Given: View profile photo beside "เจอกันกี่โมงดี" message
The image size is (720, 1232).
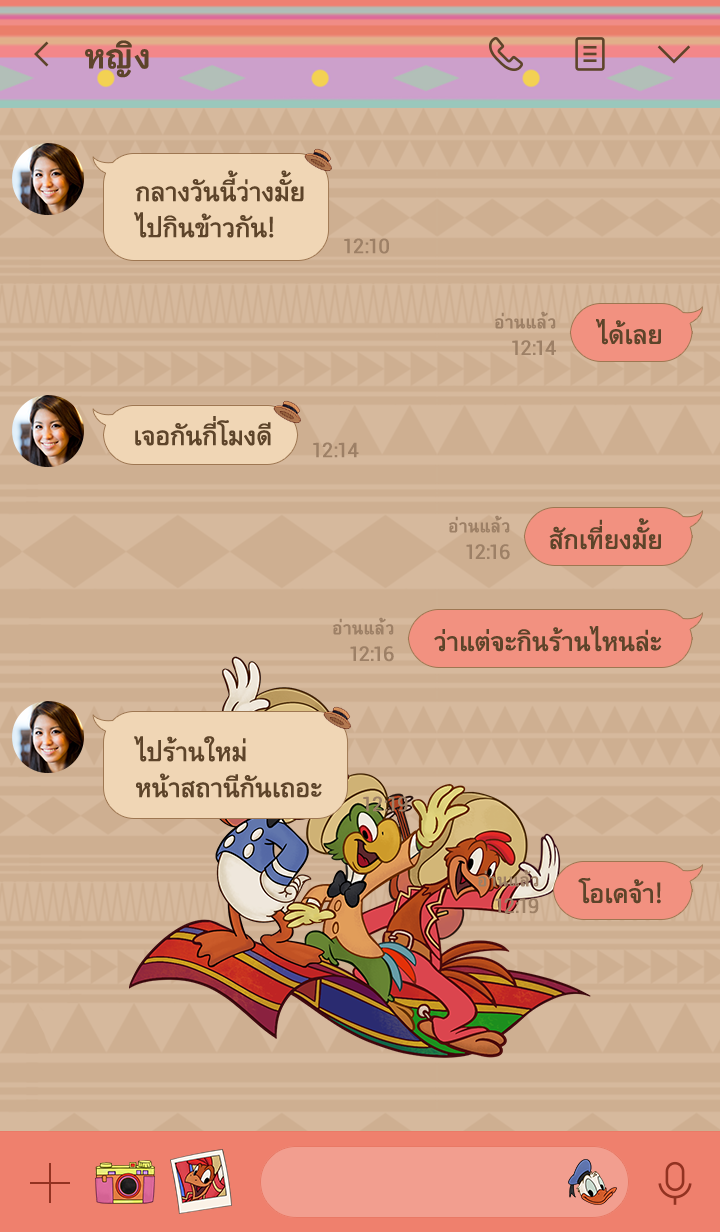Looking at the screenshot, I should [x=48, y=431].
